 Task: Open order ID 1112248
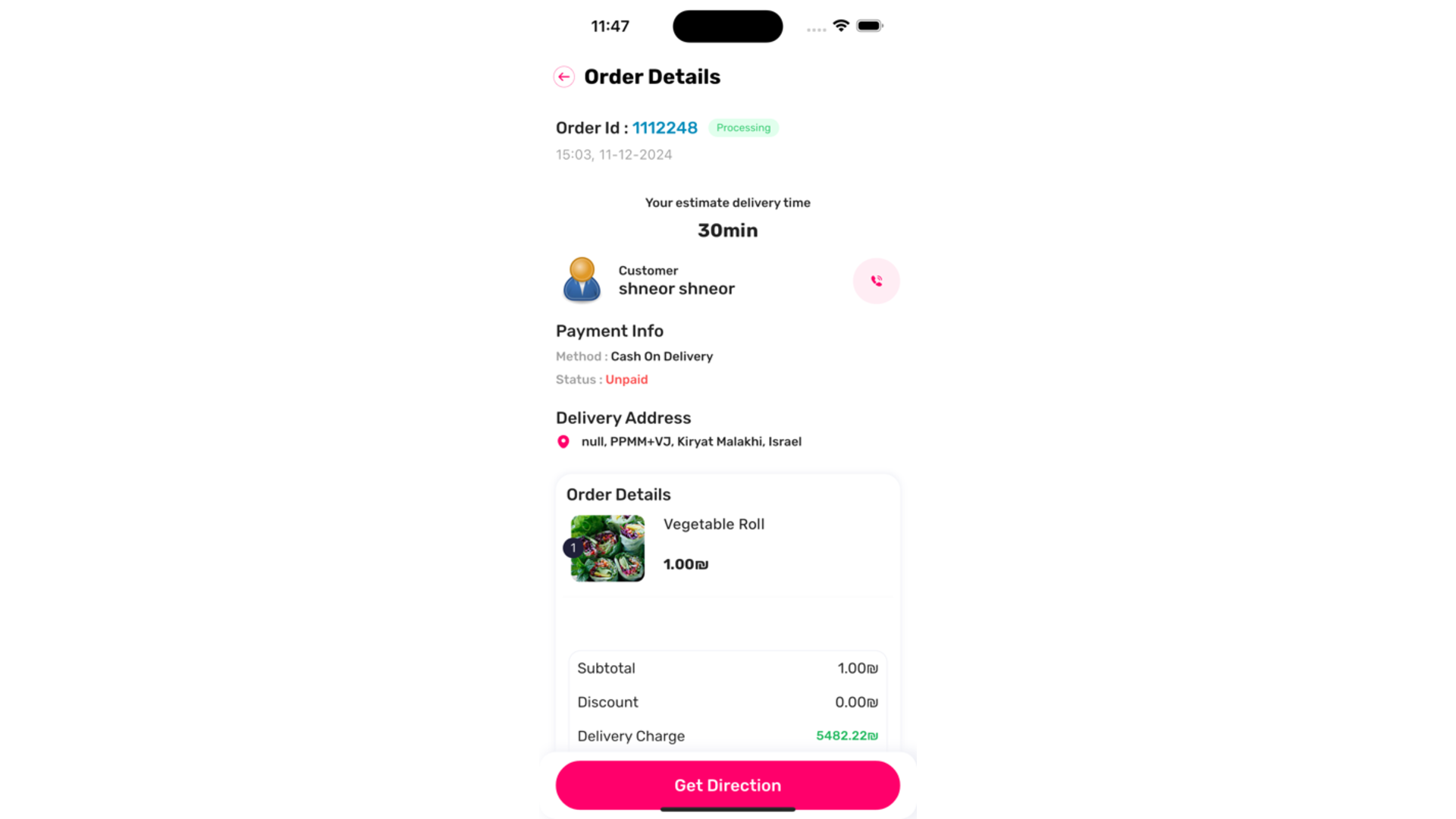tap(664, 128)
